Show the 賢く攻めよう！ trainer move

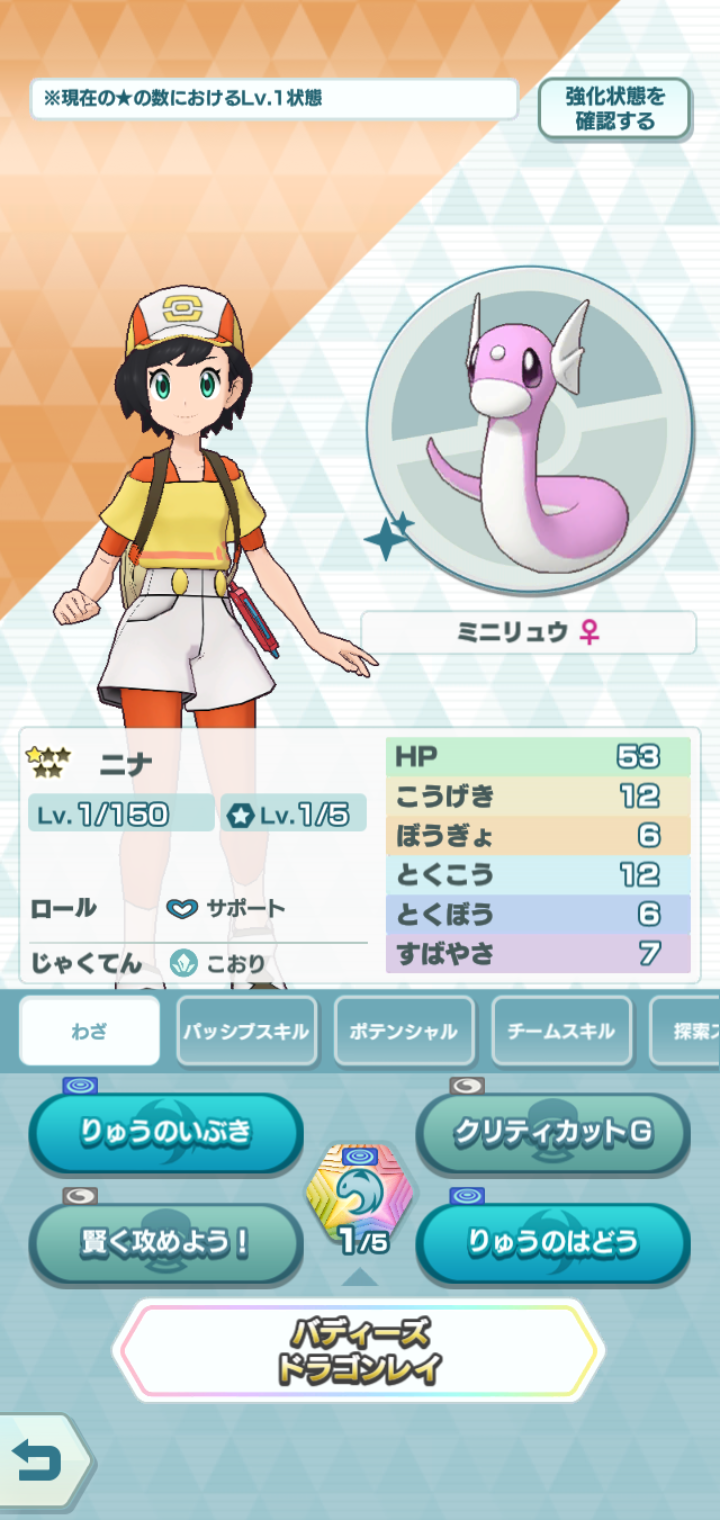pos(166,1243)
